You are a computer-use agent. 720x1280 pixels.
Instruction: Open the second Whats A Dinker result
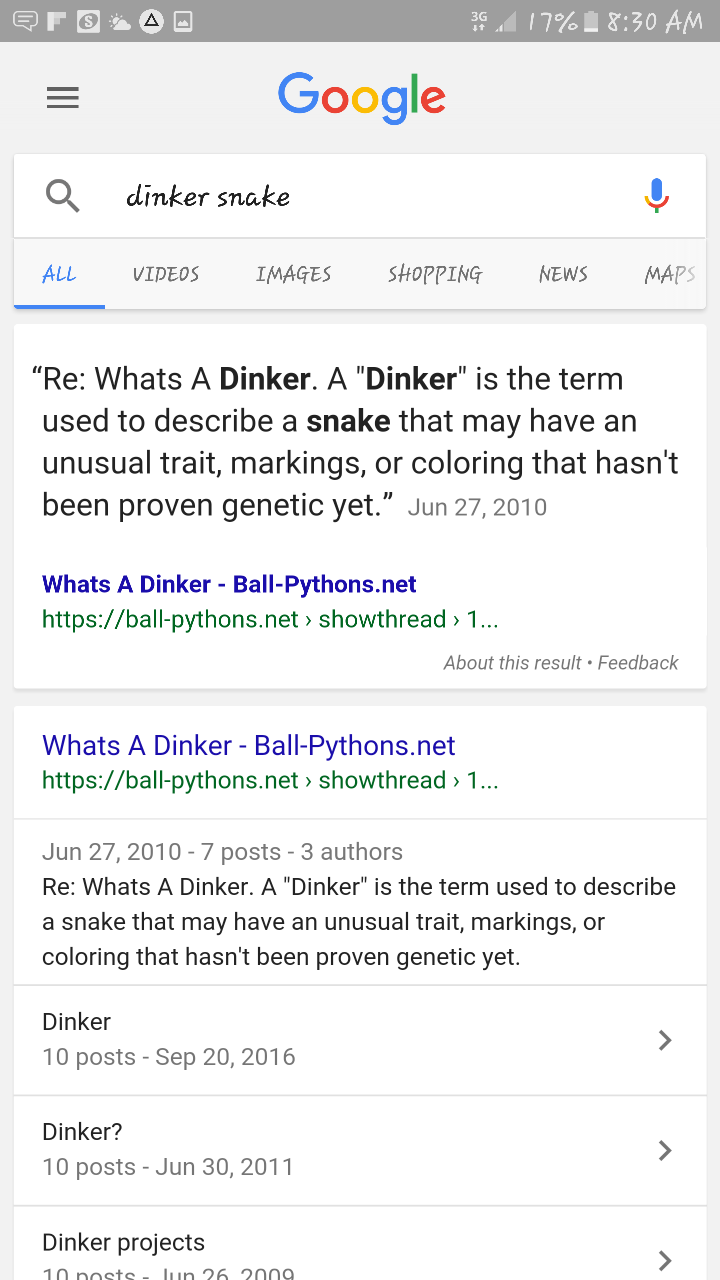[249, 745]
